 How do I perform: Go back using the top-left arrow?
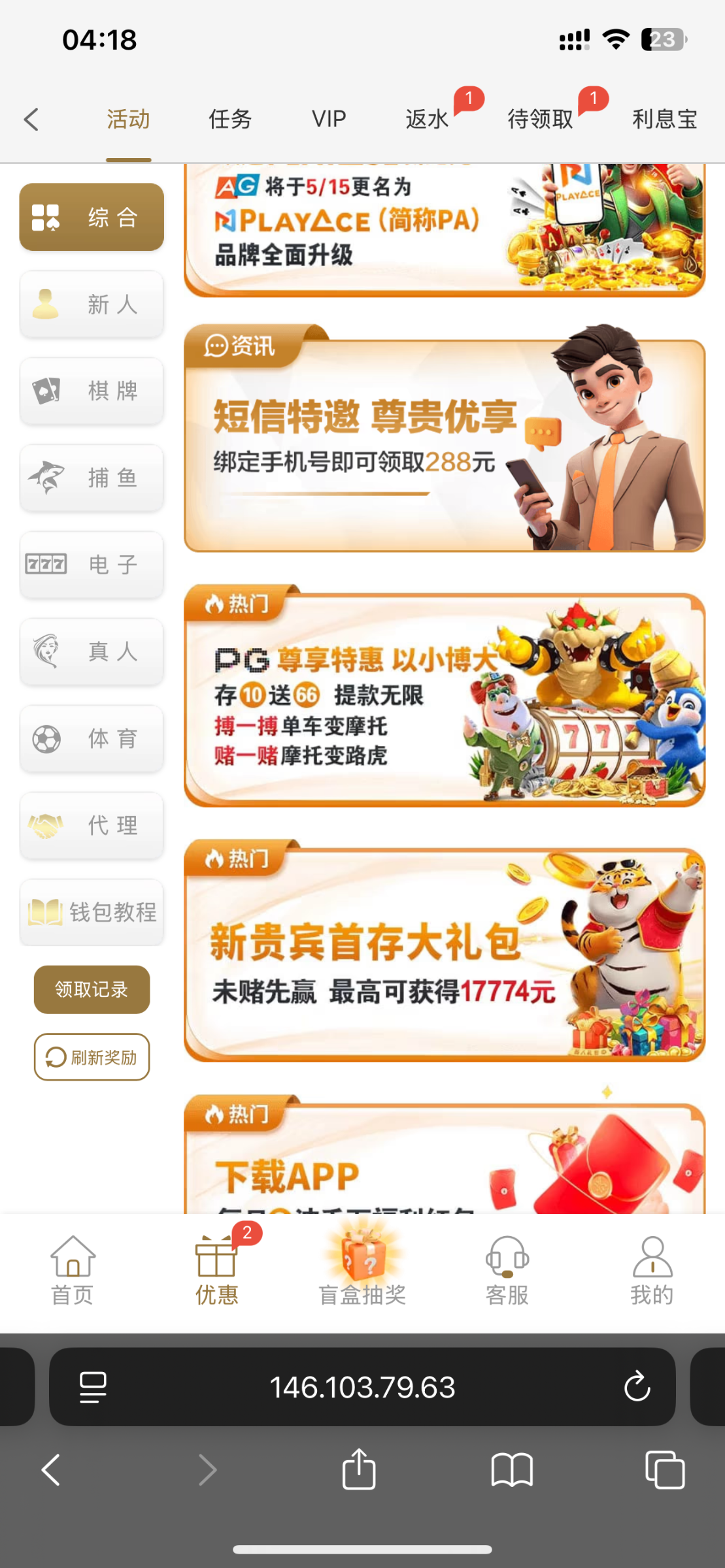click(31, 119)
